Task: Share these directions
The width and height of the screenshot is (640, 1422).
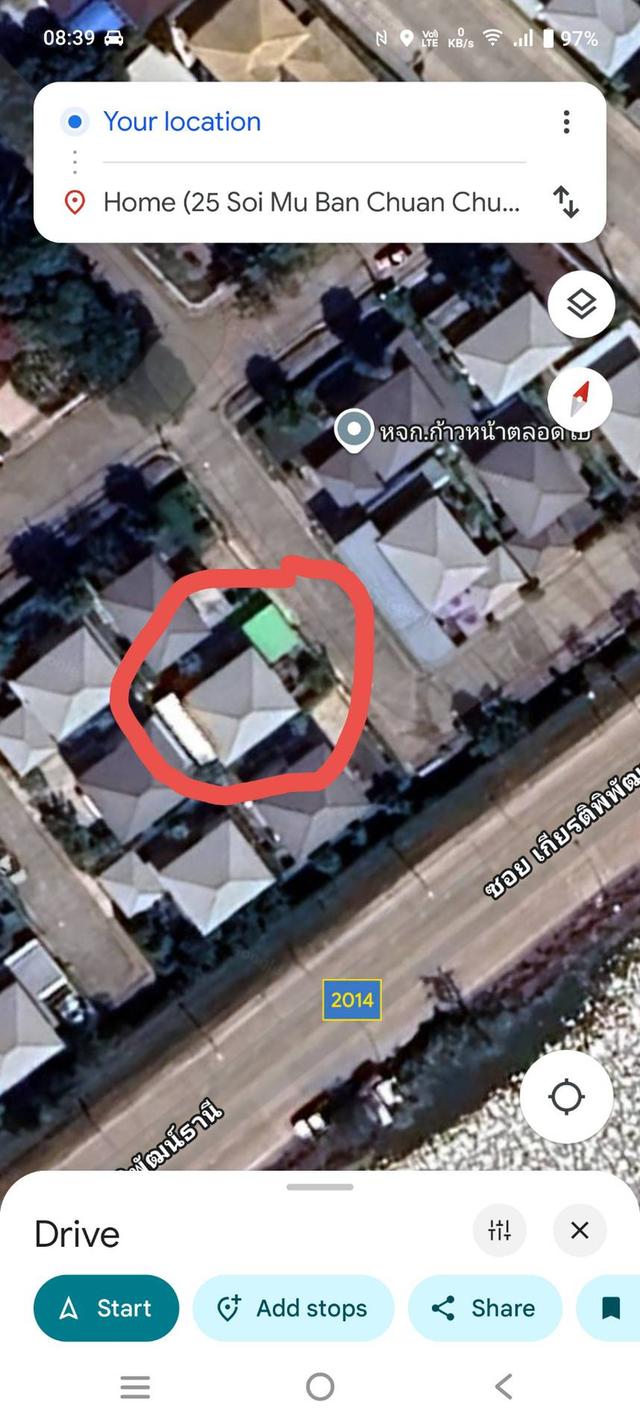Action: point(485,1308)
